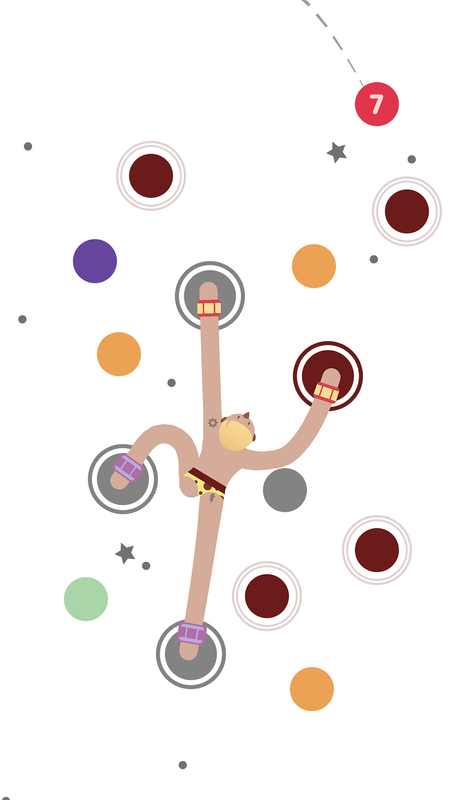Tap the dark red hold gripped by a hand

[328, 376]
